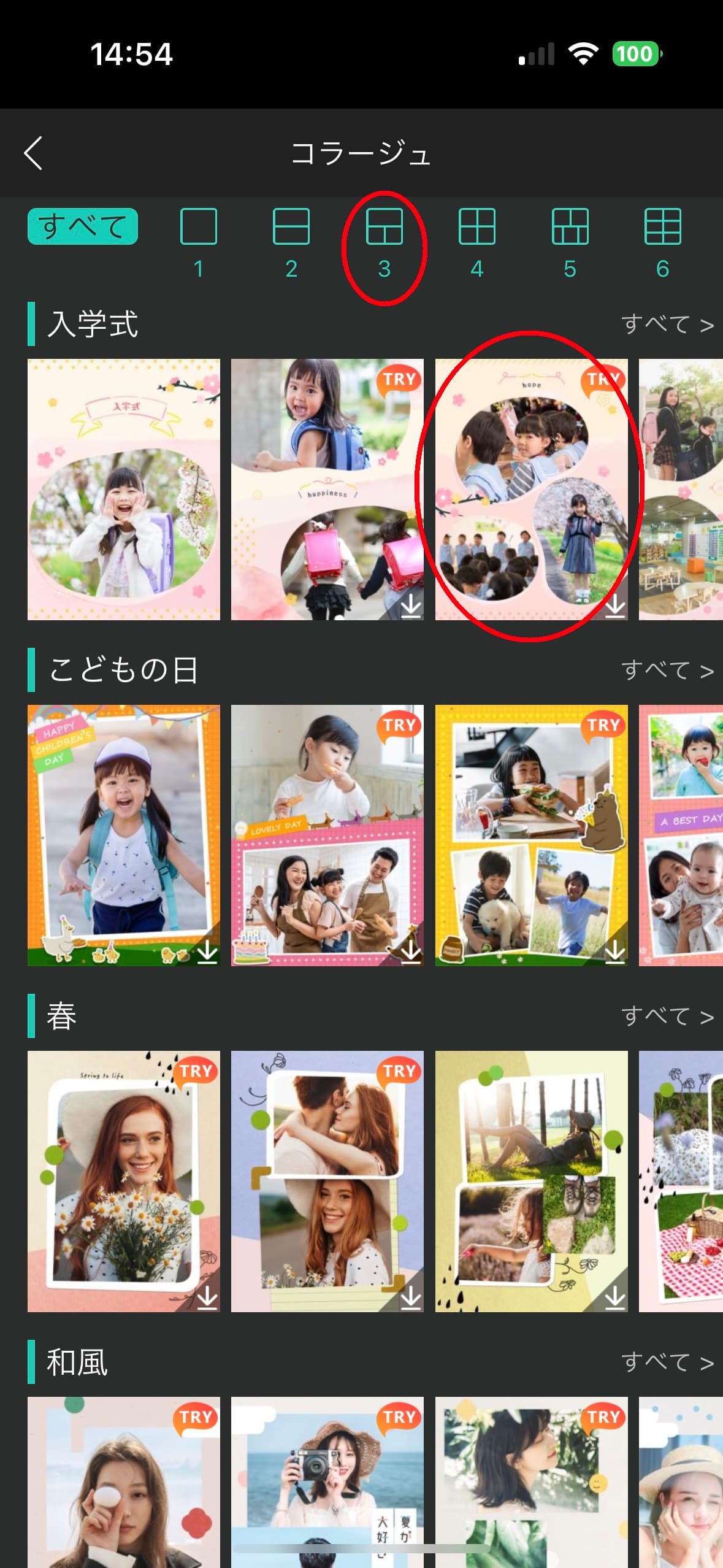Open すべて for the 和風 section
Screen dimensions: 723x1568
667,1362
